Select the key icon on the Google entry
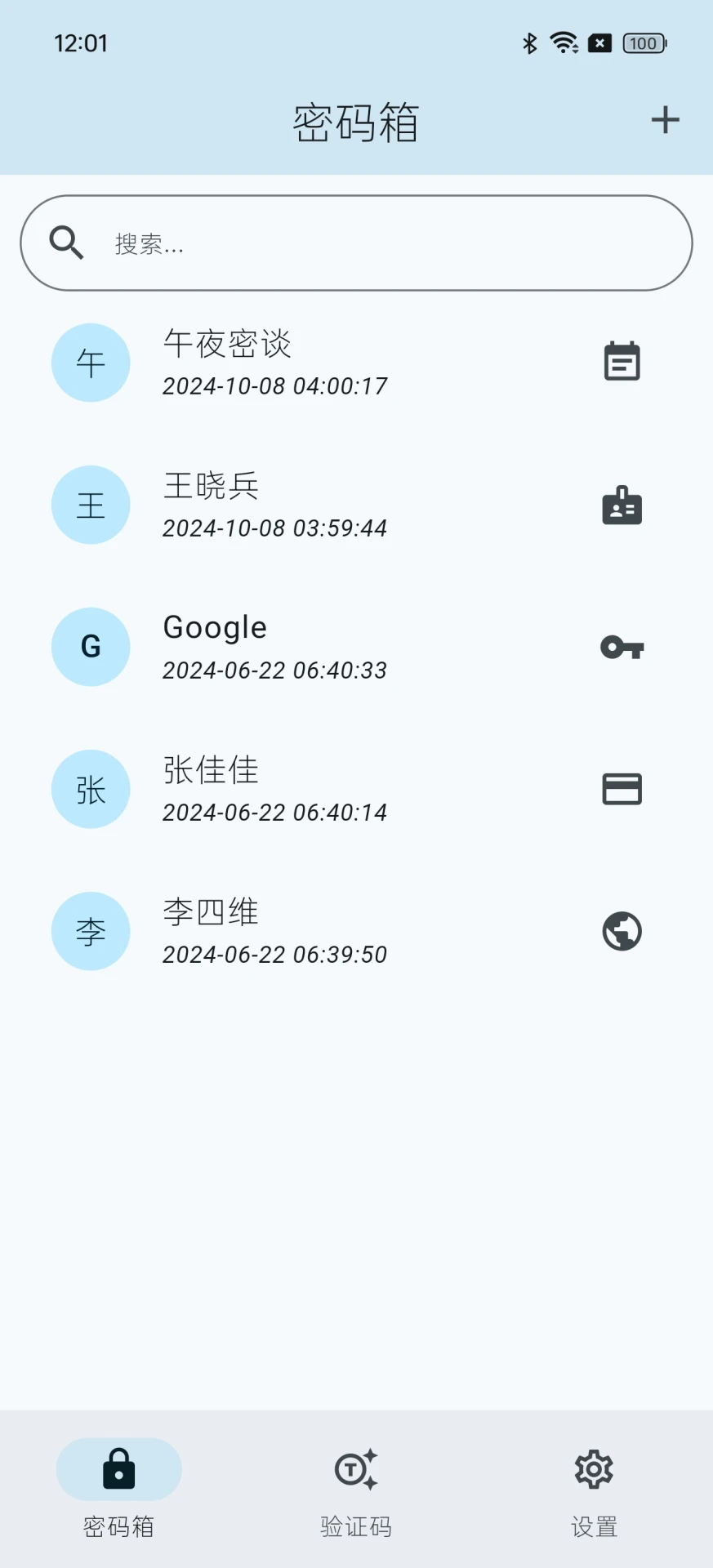 point(622,647)
